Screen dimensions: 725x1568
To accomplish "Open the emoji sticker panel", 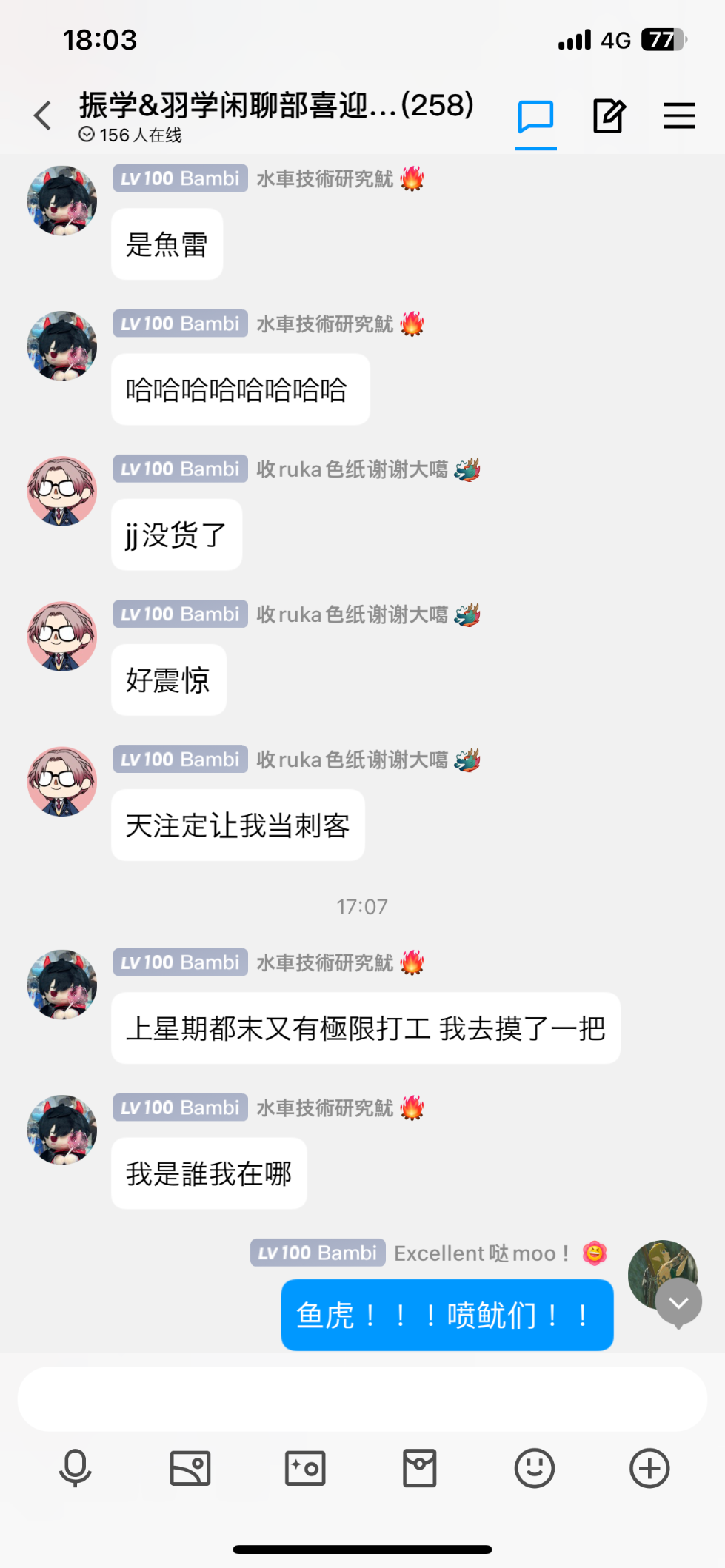I will pyautogui.click(x=535, y=1468).
